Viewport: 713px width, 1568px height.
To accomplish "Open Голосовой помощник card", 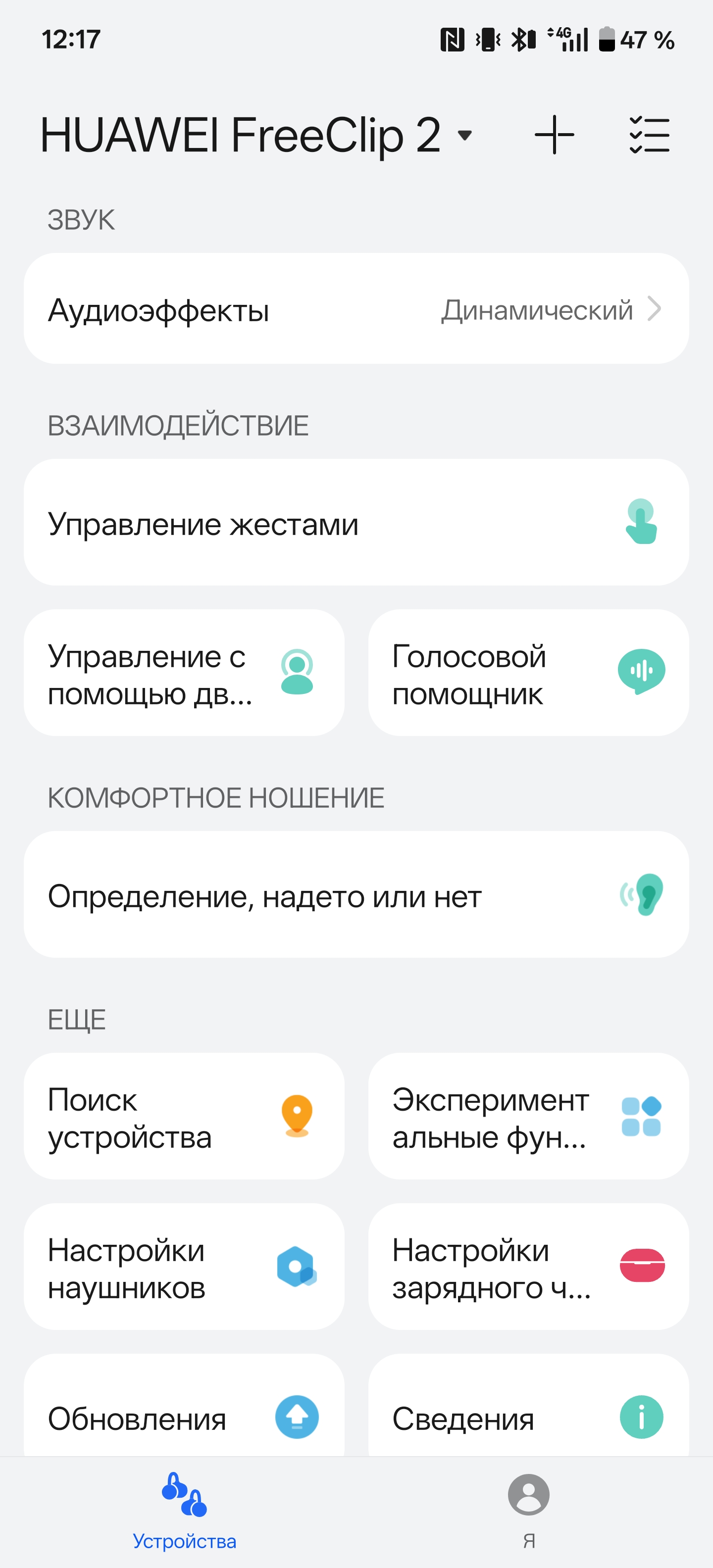I will click(528, 673).
